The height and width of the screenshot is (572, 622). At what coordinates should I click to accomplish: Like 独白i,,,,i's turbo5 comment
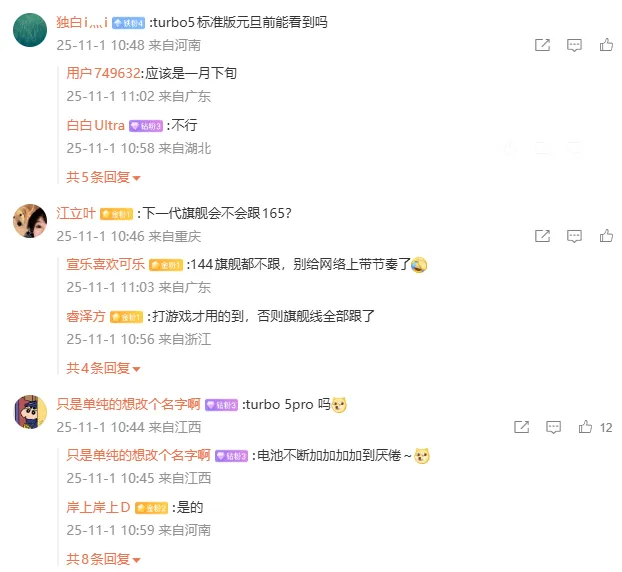[x=606, y=45]
